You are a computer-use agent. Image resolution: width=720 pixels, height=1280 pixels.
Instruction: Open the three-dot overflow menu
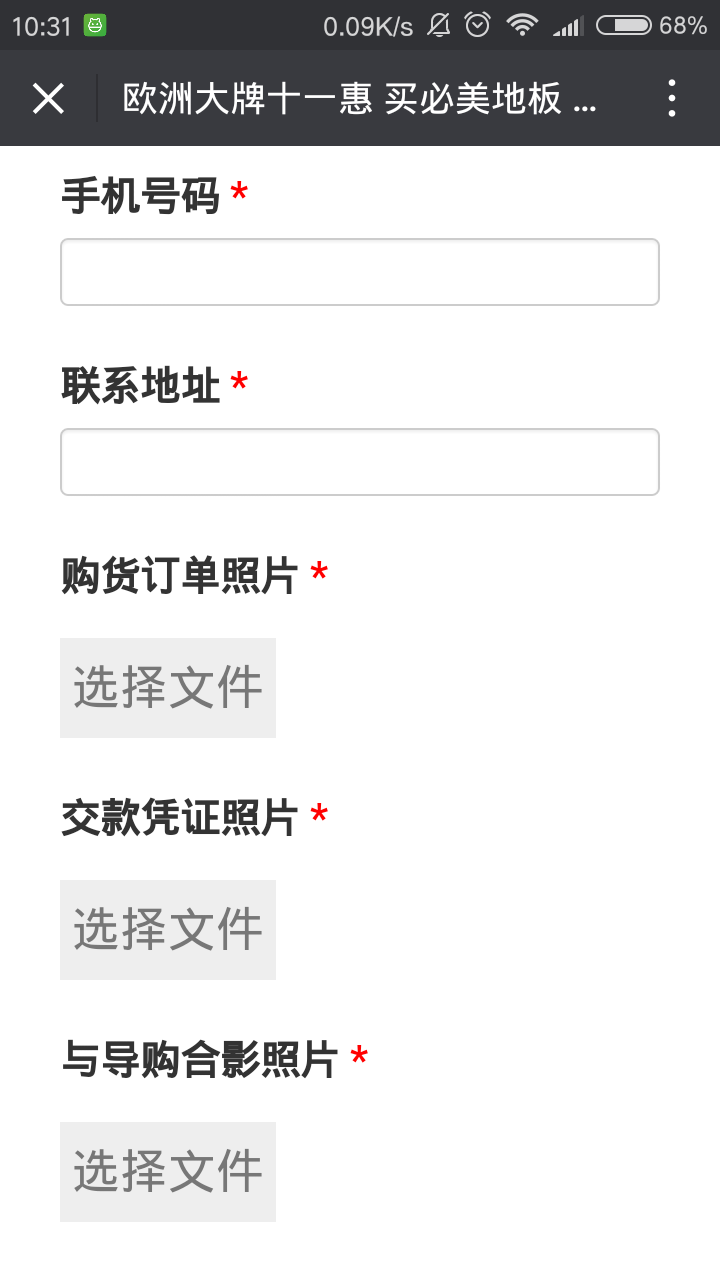point(672,98)
